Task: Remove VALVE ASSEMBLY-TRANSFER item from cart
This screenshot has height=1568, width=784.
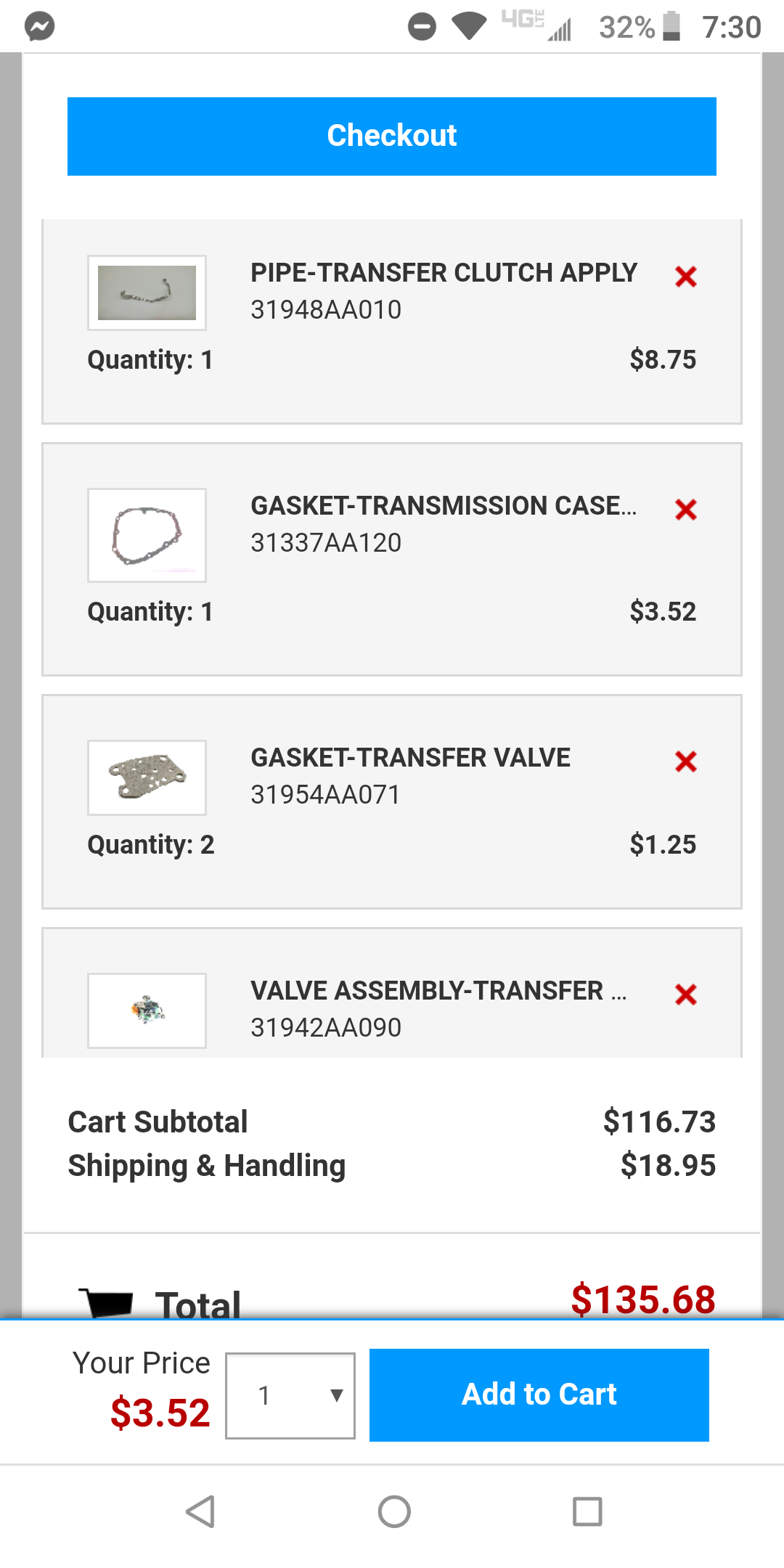Action: tap(686, 995)
